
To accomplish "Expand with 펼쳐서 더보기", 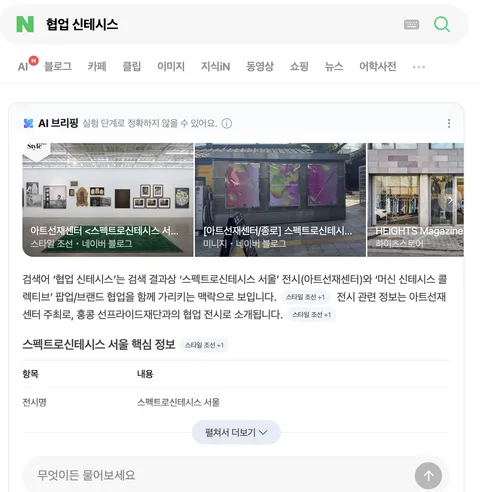I will [x=236, y=432].
